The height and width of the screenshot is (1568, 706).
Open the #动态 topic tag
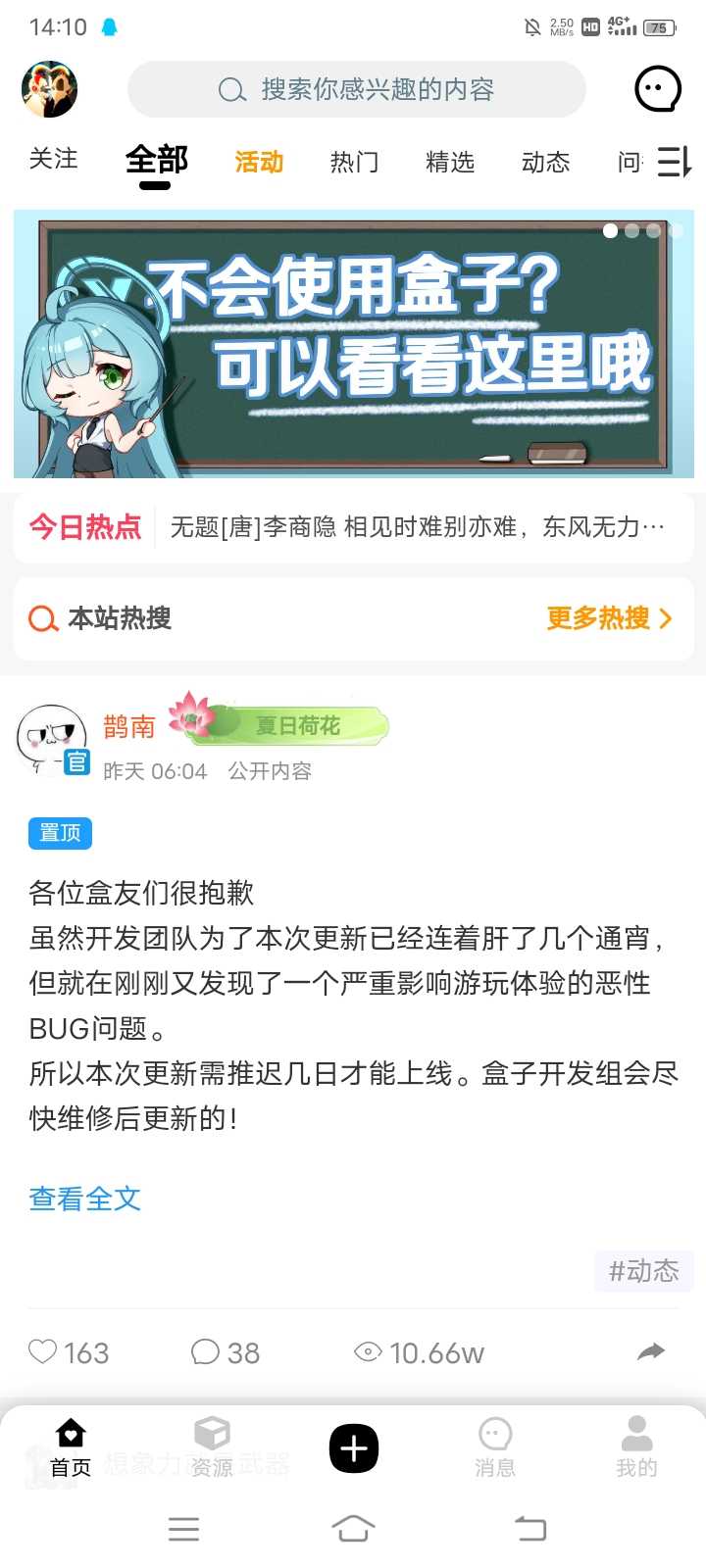pos(643,1271)
